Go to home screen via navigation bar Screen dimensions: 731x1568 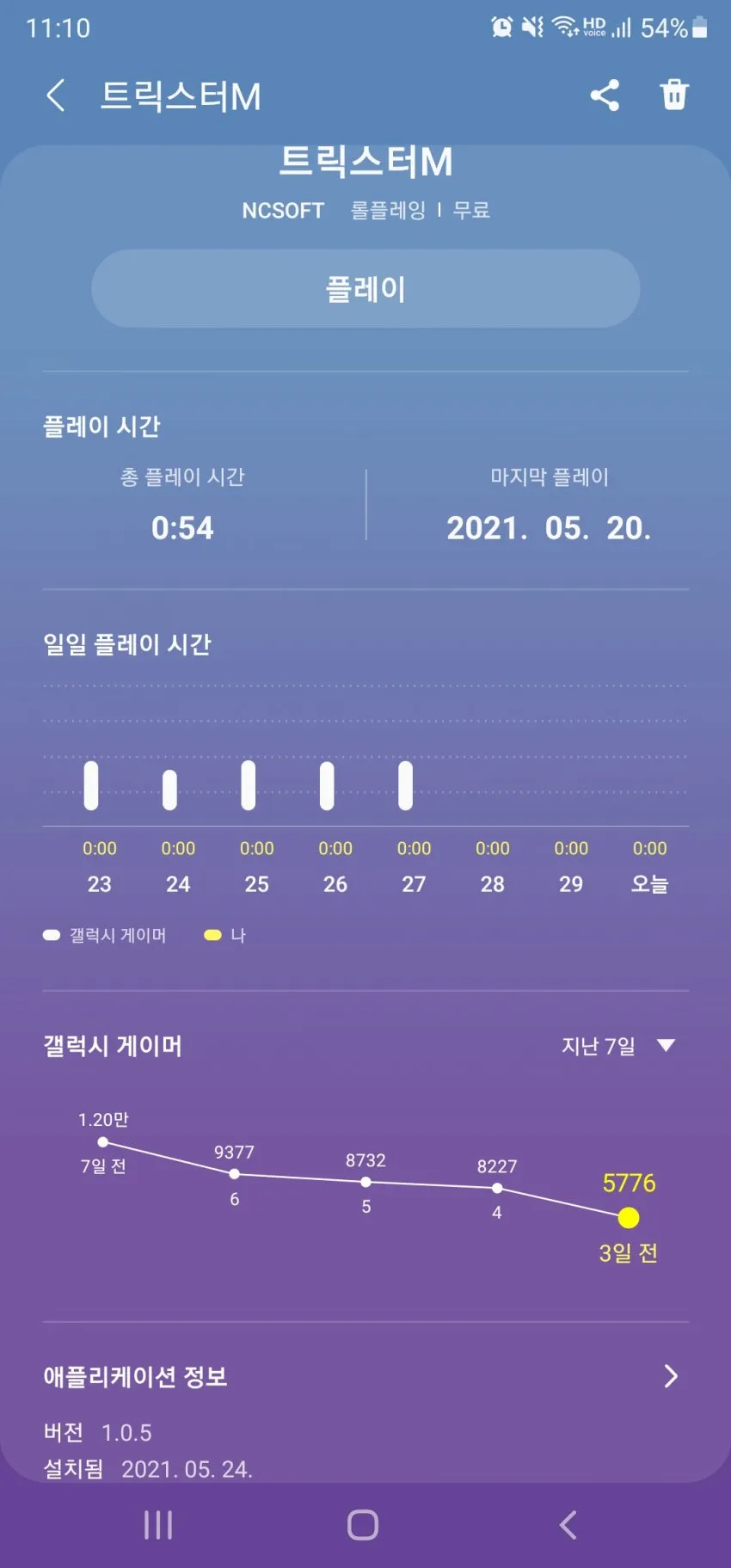[x=363, y=1525]
